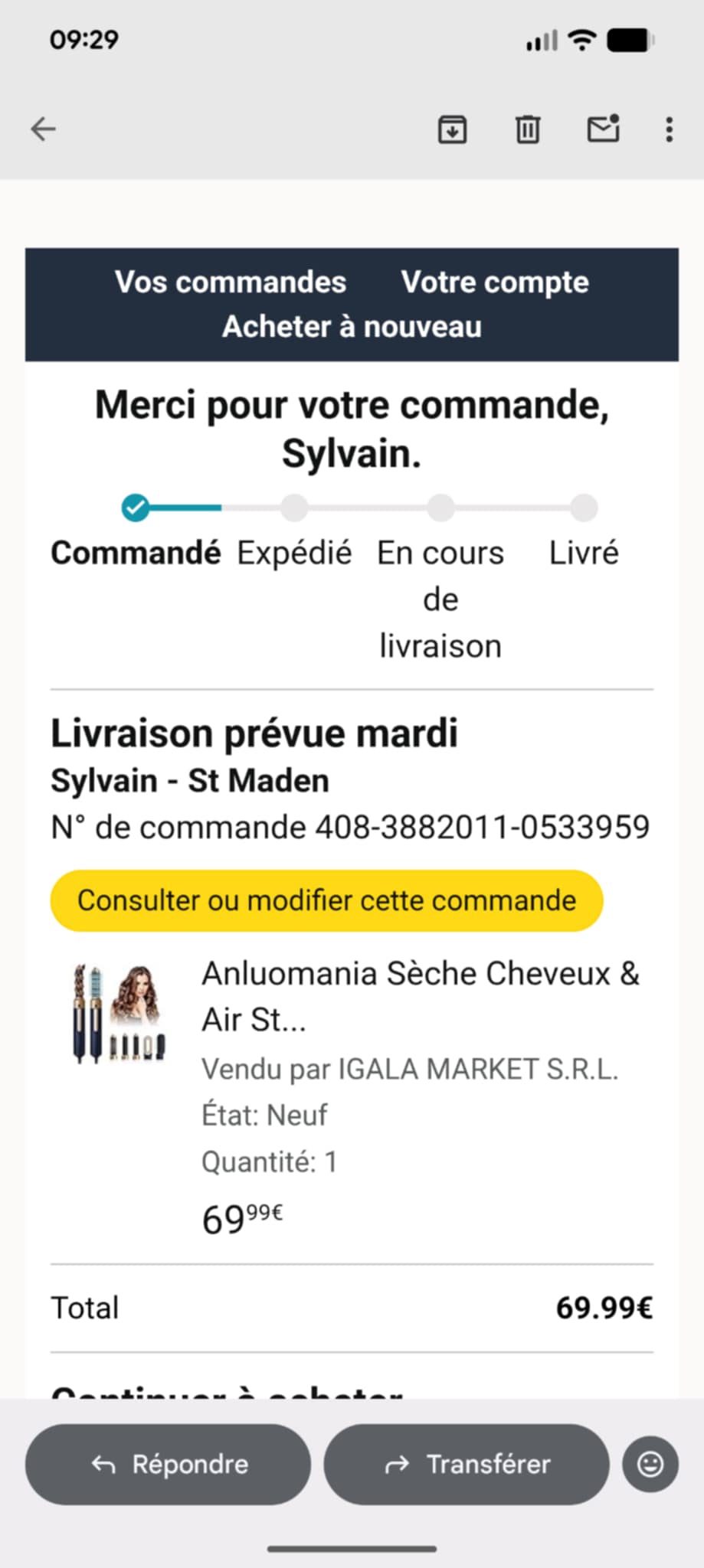This screenshot has height=1568, width=704.
Task: Open the overflow menu
Action: [x=669, y=129]
